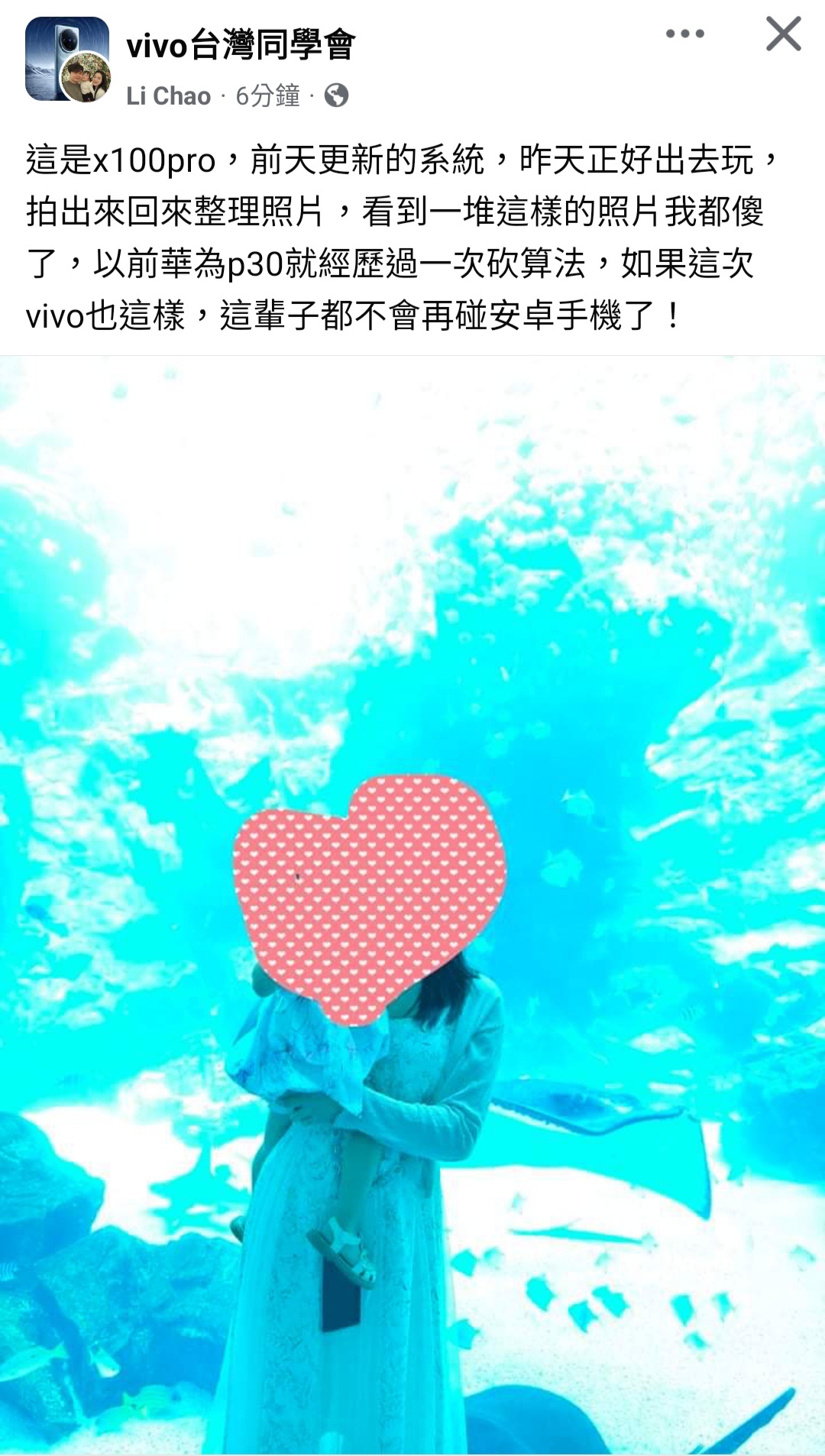Dismiss the post with the X icon
This screenshot has width=825, height=1456.
pos(783,34)
